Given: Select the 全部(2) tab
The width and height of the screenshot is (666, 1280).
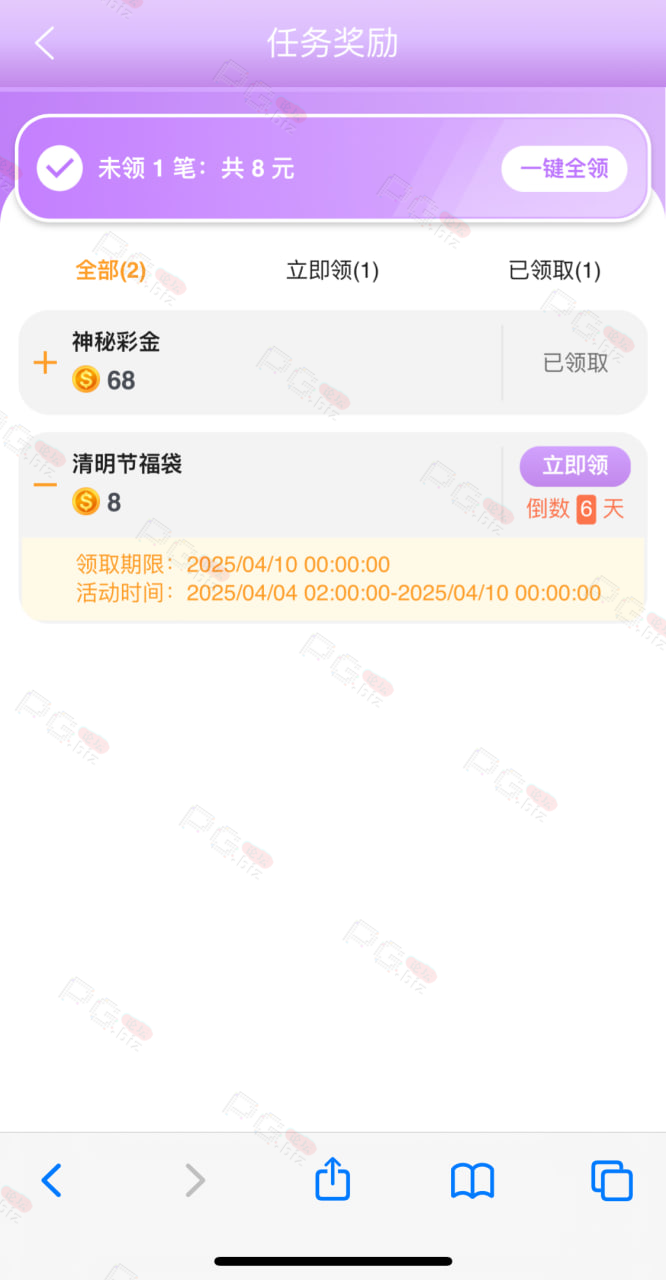Looking at the screenshot, I should pyautogui.click(x=111, y=270).
